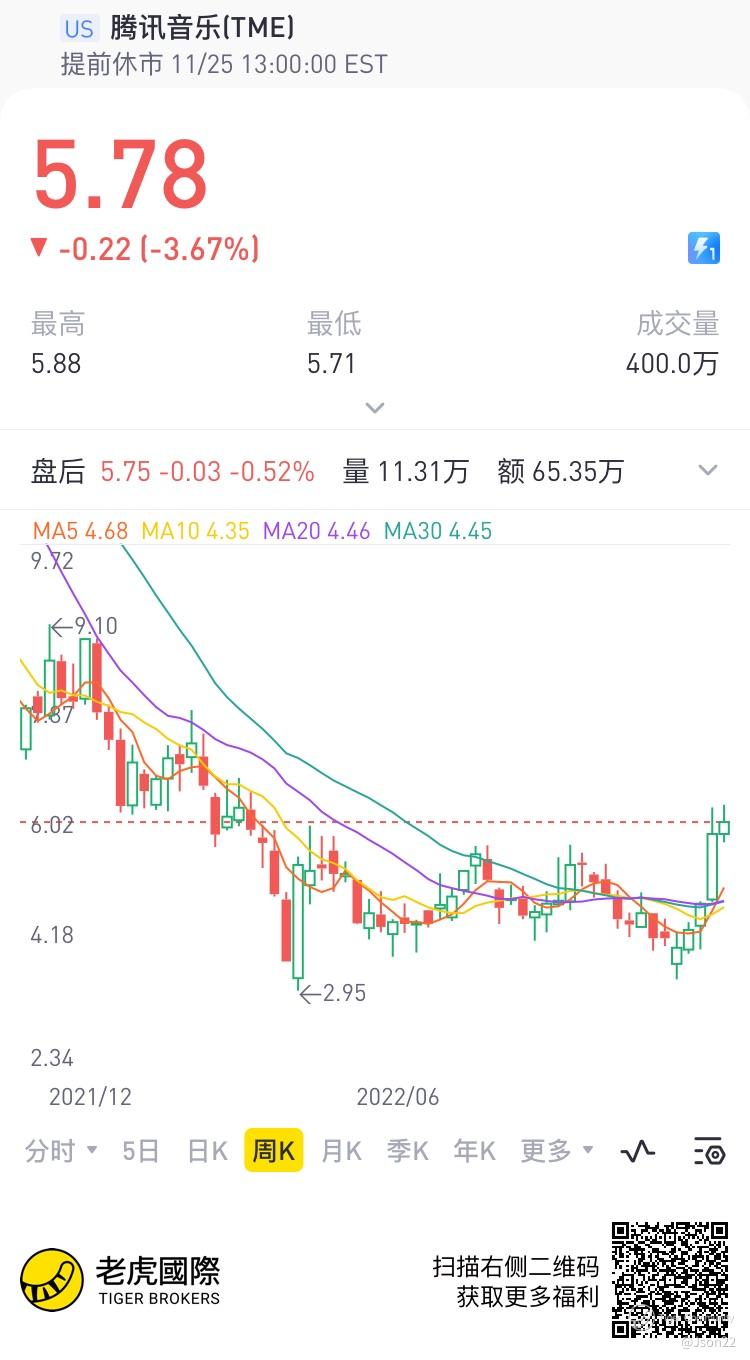Open the 季K chart view

(407, 1151)
